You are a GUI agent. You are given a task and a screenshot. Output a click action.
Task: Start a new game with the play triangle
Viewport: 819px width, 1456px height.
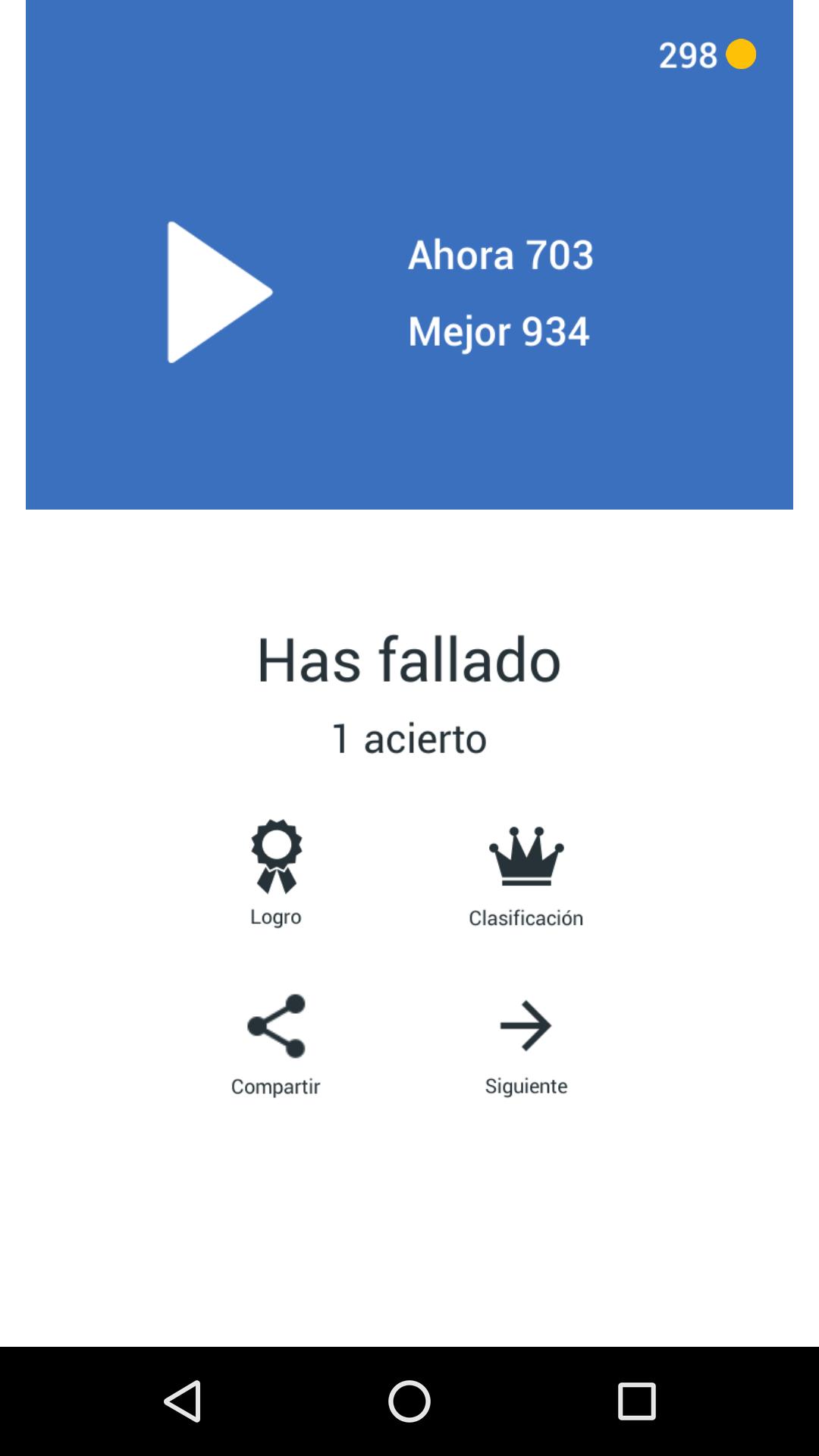click(x=218, y=292)
